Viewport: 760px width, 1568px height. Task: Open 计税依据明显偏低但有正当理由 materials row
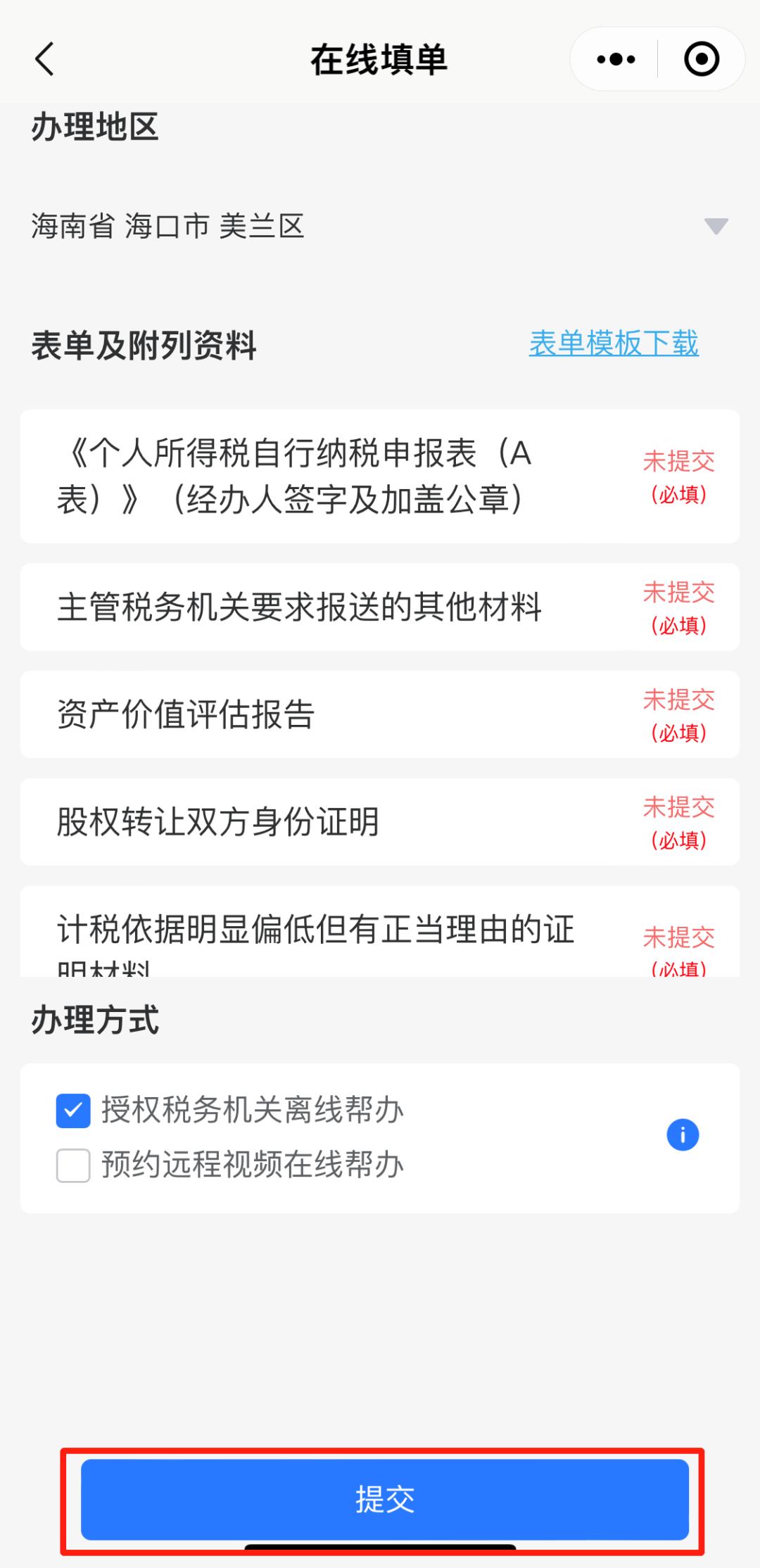pos(380,931)
